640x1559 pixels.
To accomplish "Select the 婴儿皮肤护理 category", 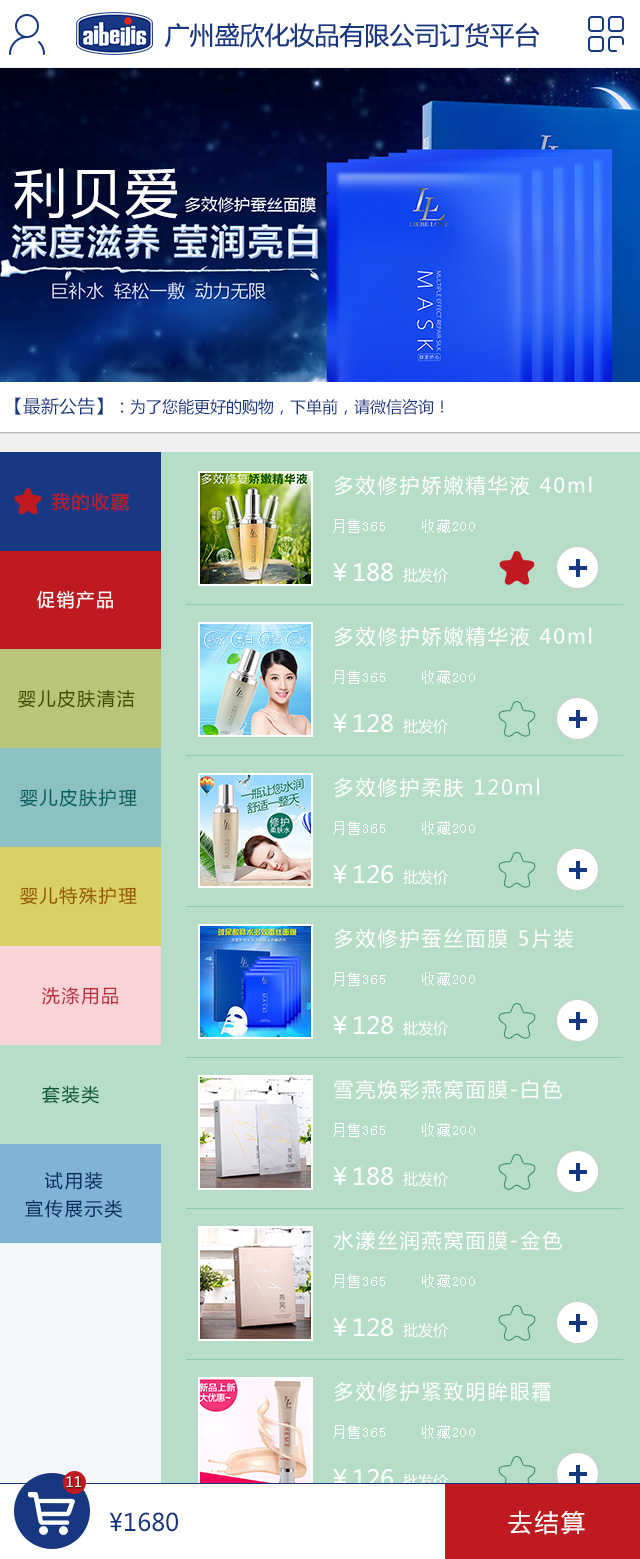I will pos(80,798).
